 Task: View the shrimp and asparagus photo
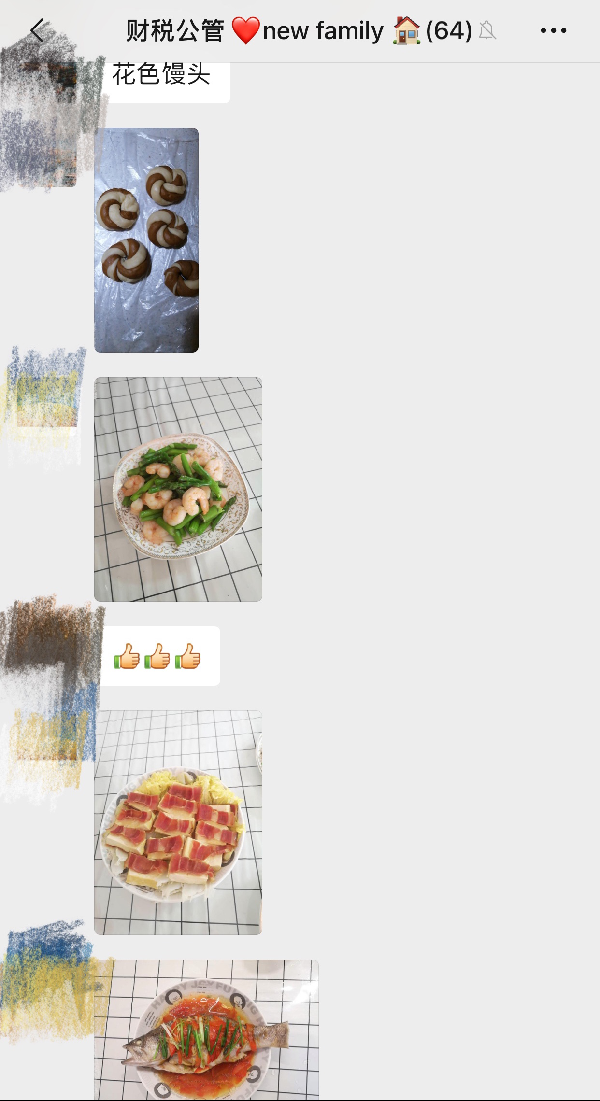coord(178,489)
